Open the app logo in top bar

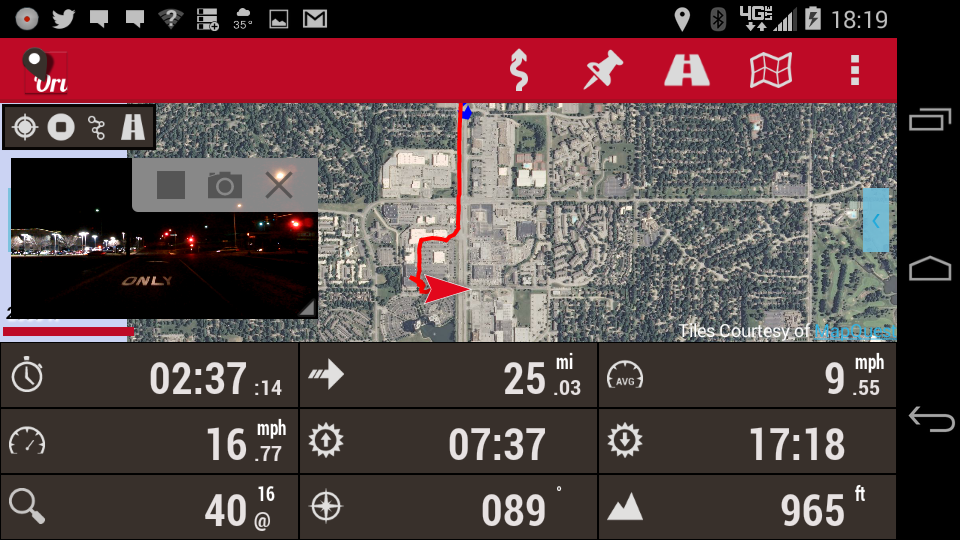tap(46, 70)
